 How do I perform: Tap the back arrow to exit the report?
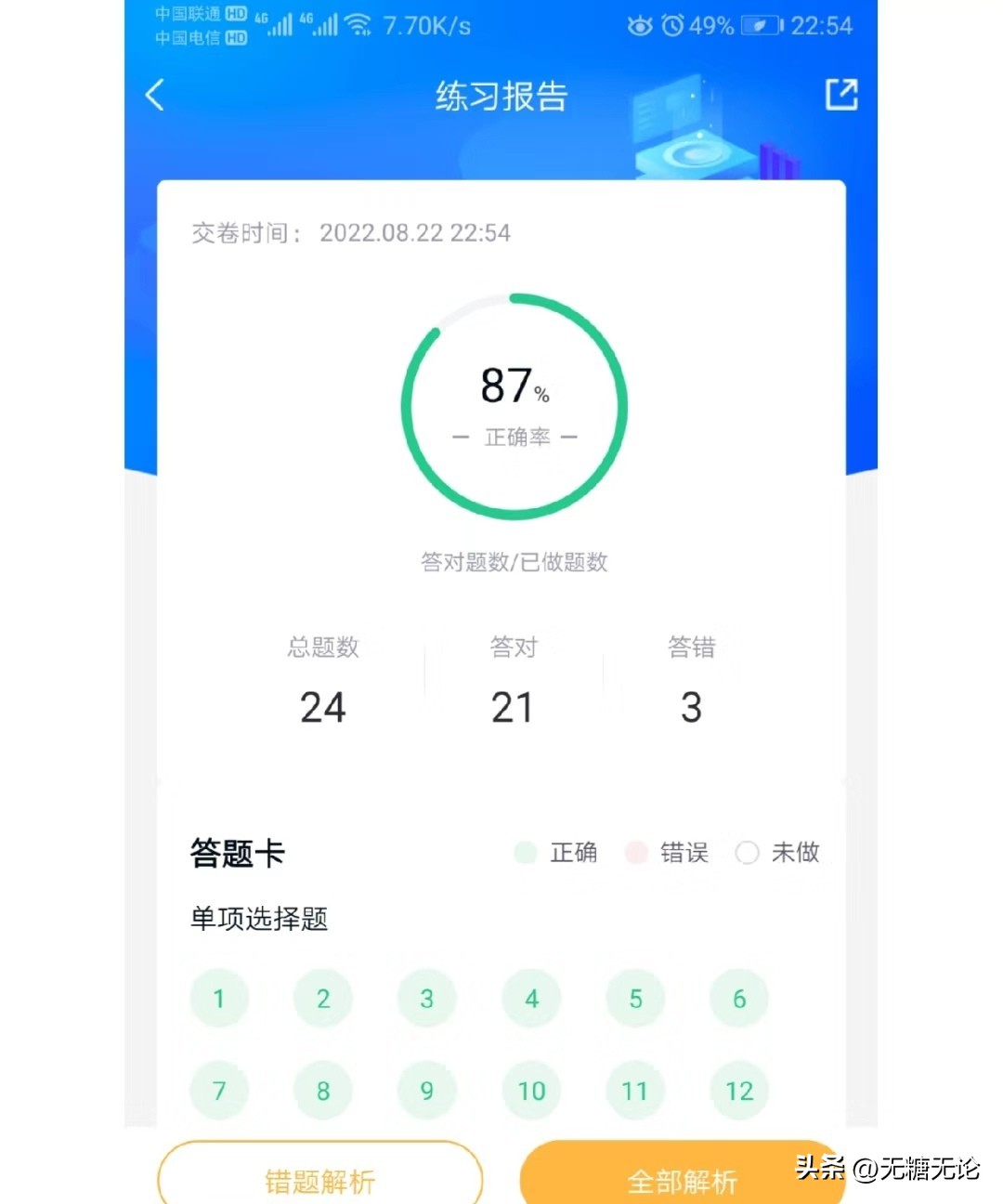(x=155, y=94)
